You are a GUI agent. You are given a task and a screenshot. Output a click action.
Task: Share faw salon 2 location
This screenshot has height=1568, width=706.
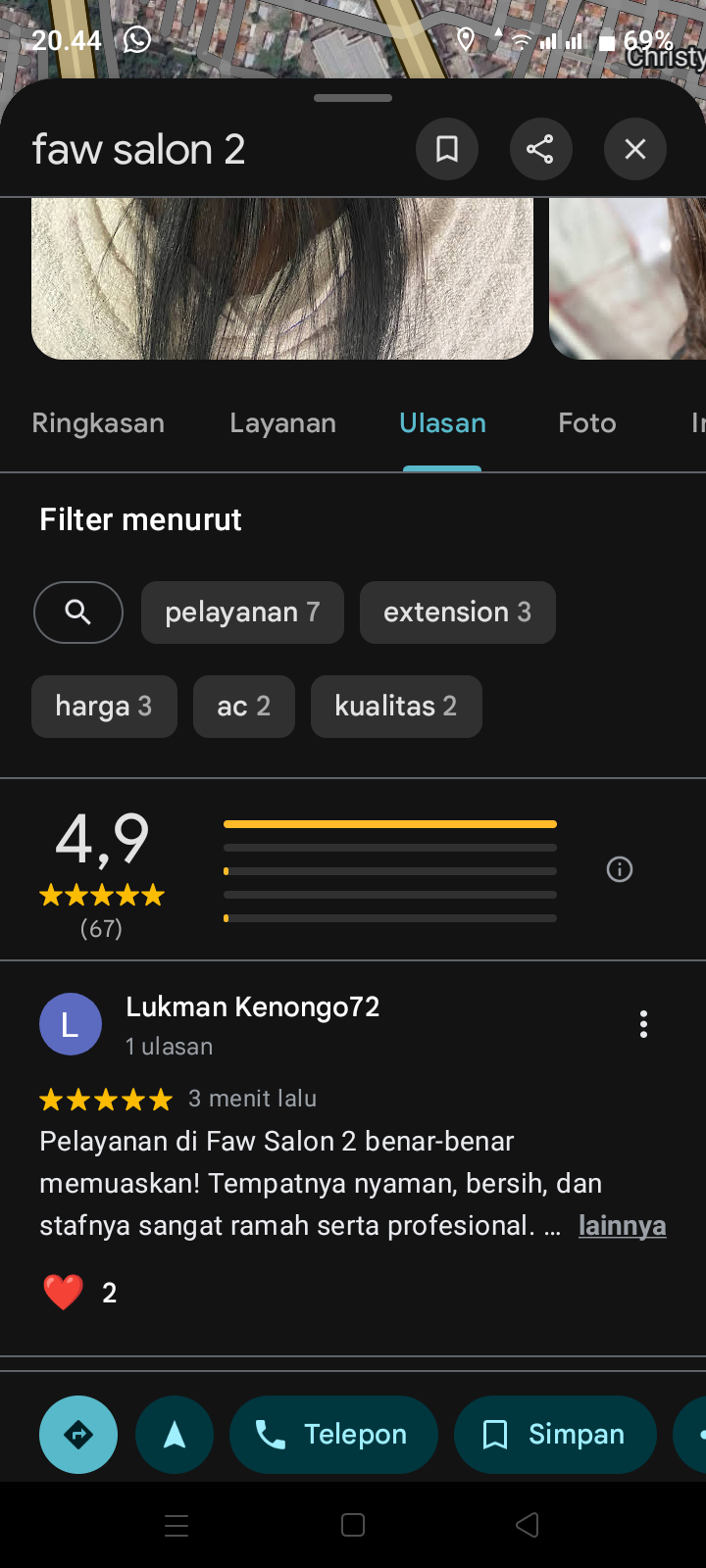540,149
